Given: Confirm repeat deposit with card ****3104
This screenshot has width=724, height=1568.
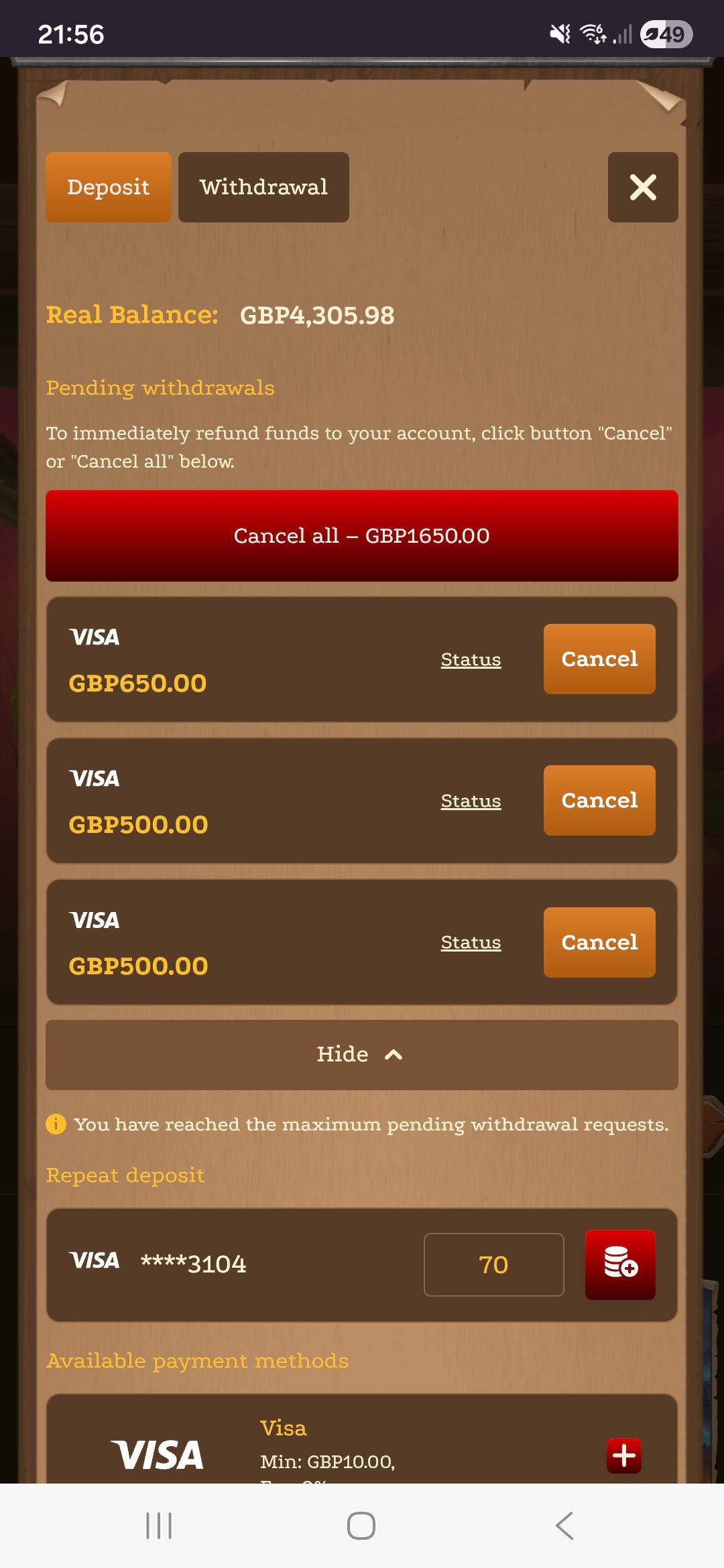Looking at the screenshot, I should click(619, 1264).
